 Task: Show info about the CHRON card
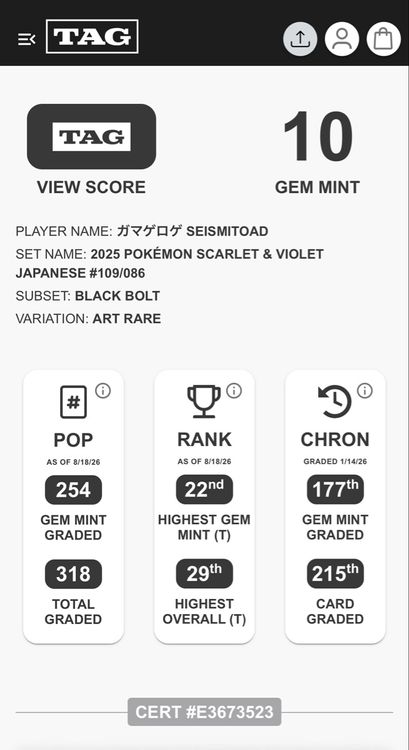[365, 391]
